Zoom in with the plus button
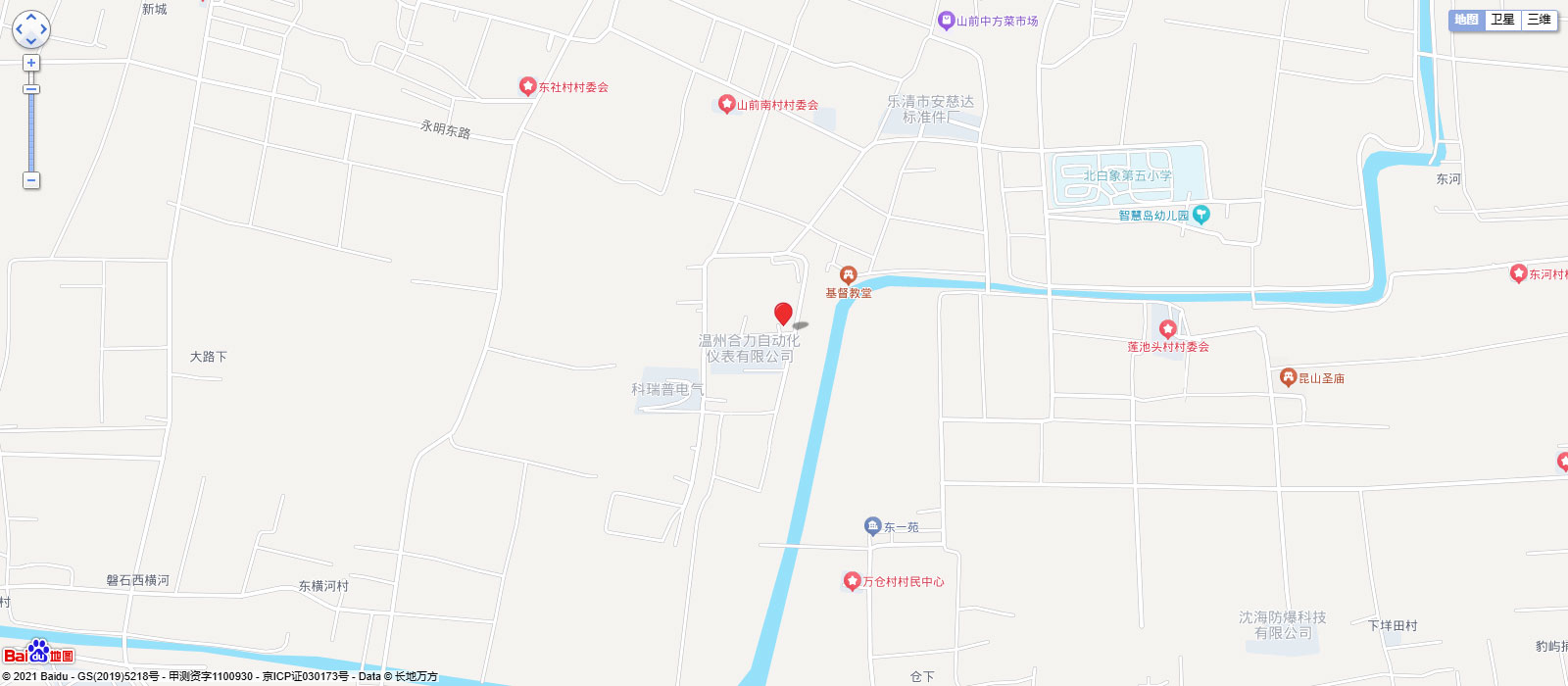Viewport: 1568px width, 686px height. 31,63
